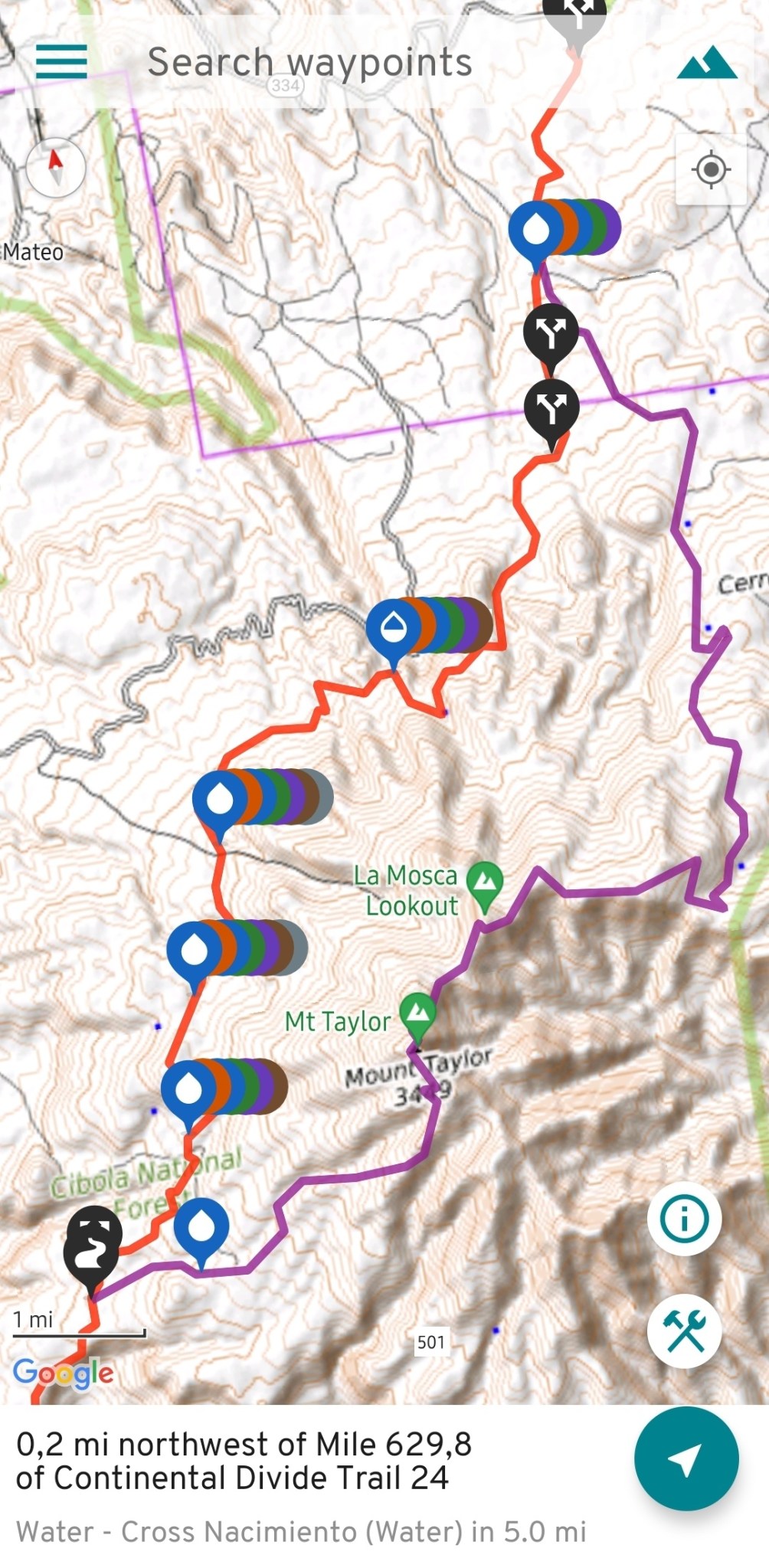Open the hamburger menu
769x1568 pixels.
[61, 61]
